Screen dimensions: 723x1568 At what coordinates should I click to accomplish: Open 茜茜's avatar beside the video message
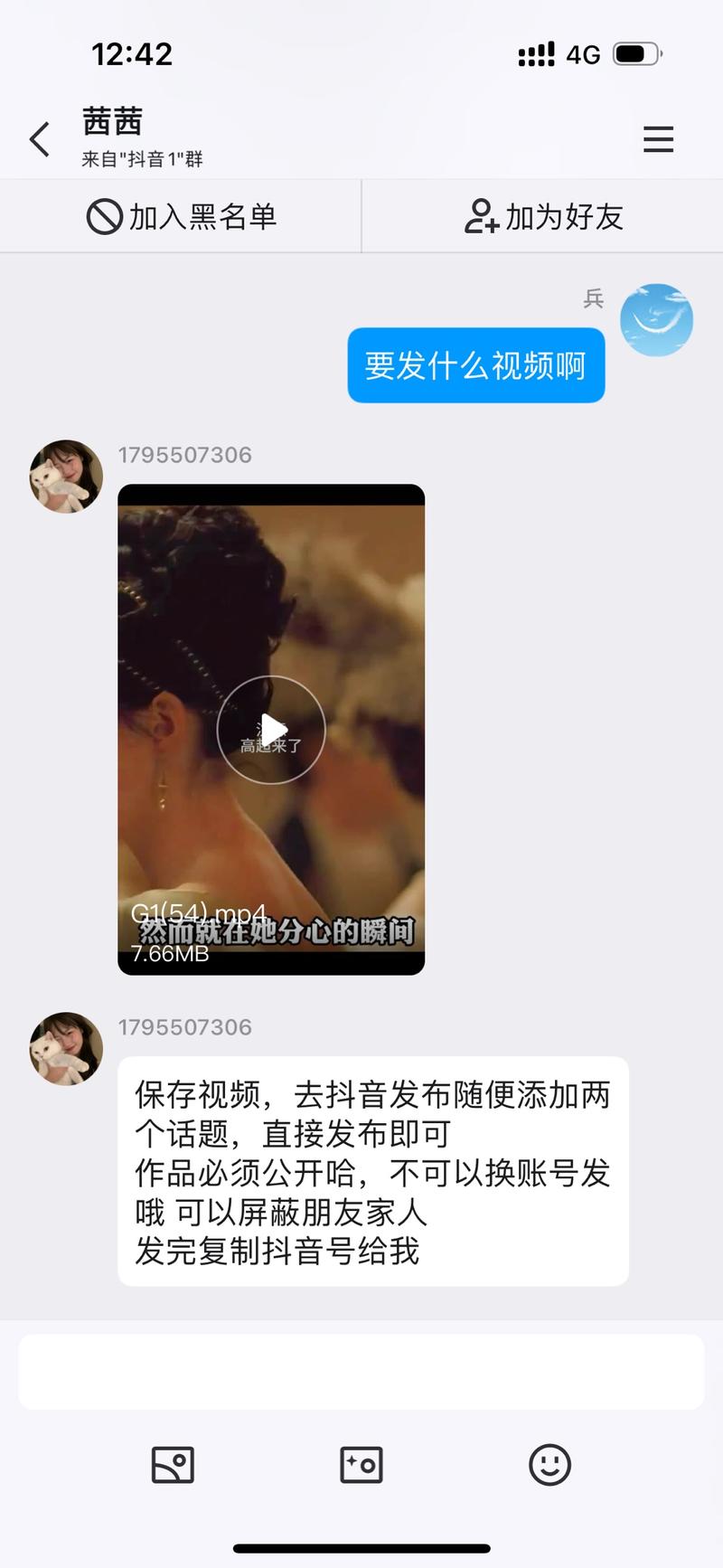coord(66,477)
